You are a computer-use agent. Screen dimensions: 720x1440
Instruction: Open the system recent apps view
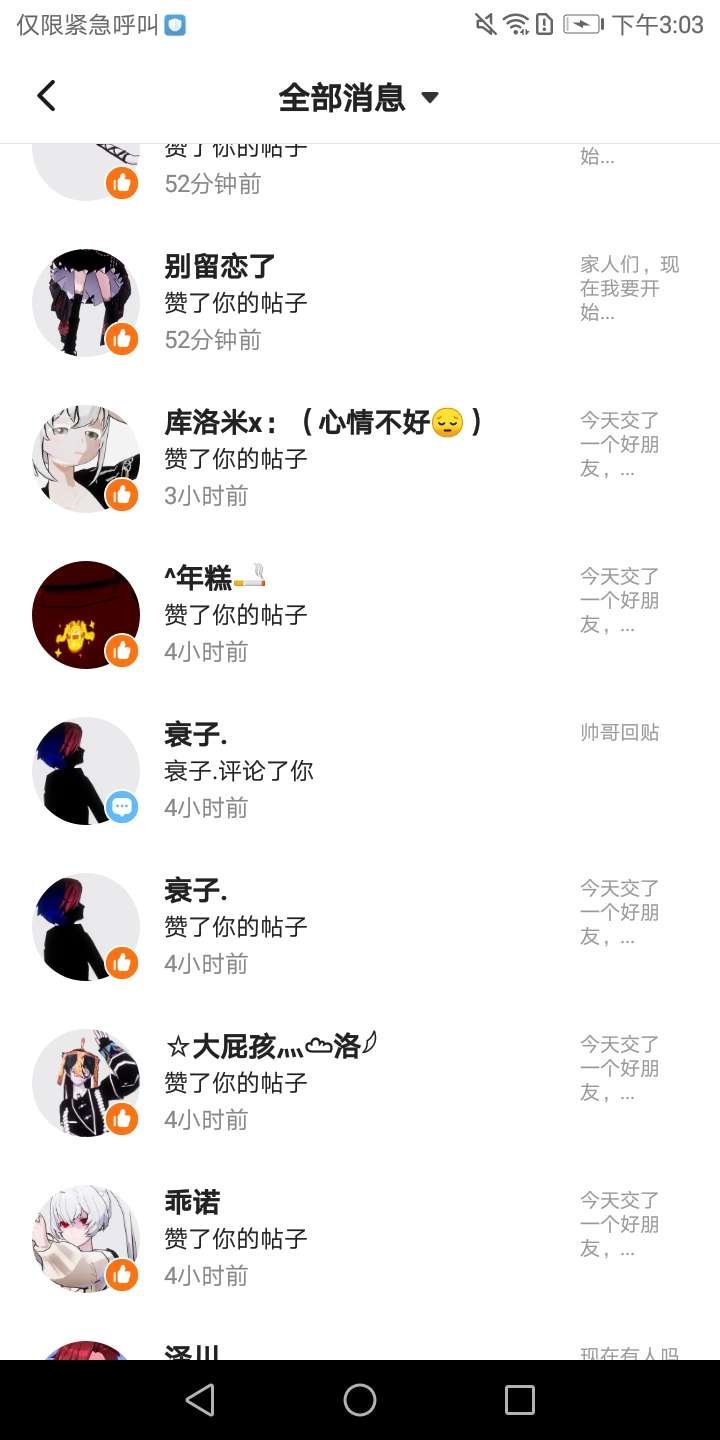pos(520,1400)
